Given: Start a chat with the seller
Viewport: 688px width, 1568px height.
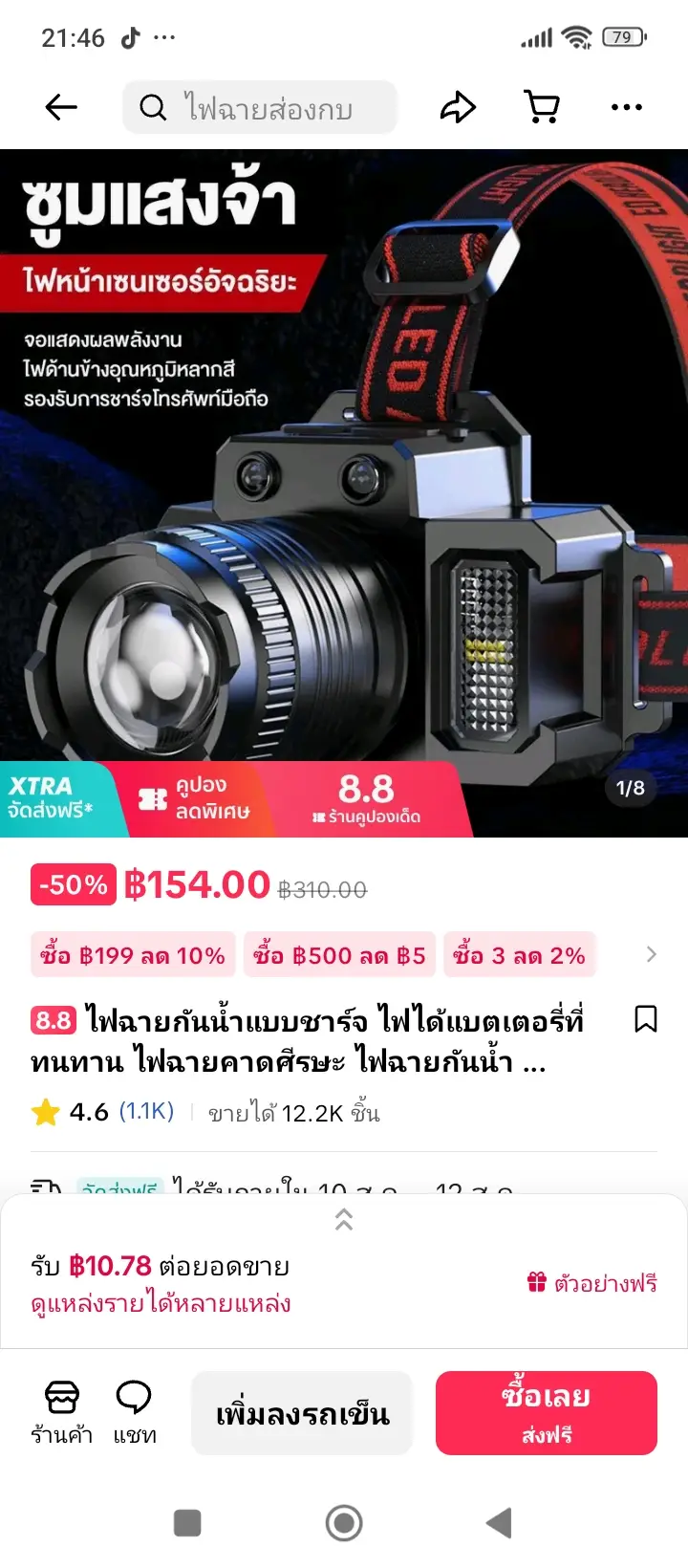Looking at the screenshot, I should (x=134, y=1410).
